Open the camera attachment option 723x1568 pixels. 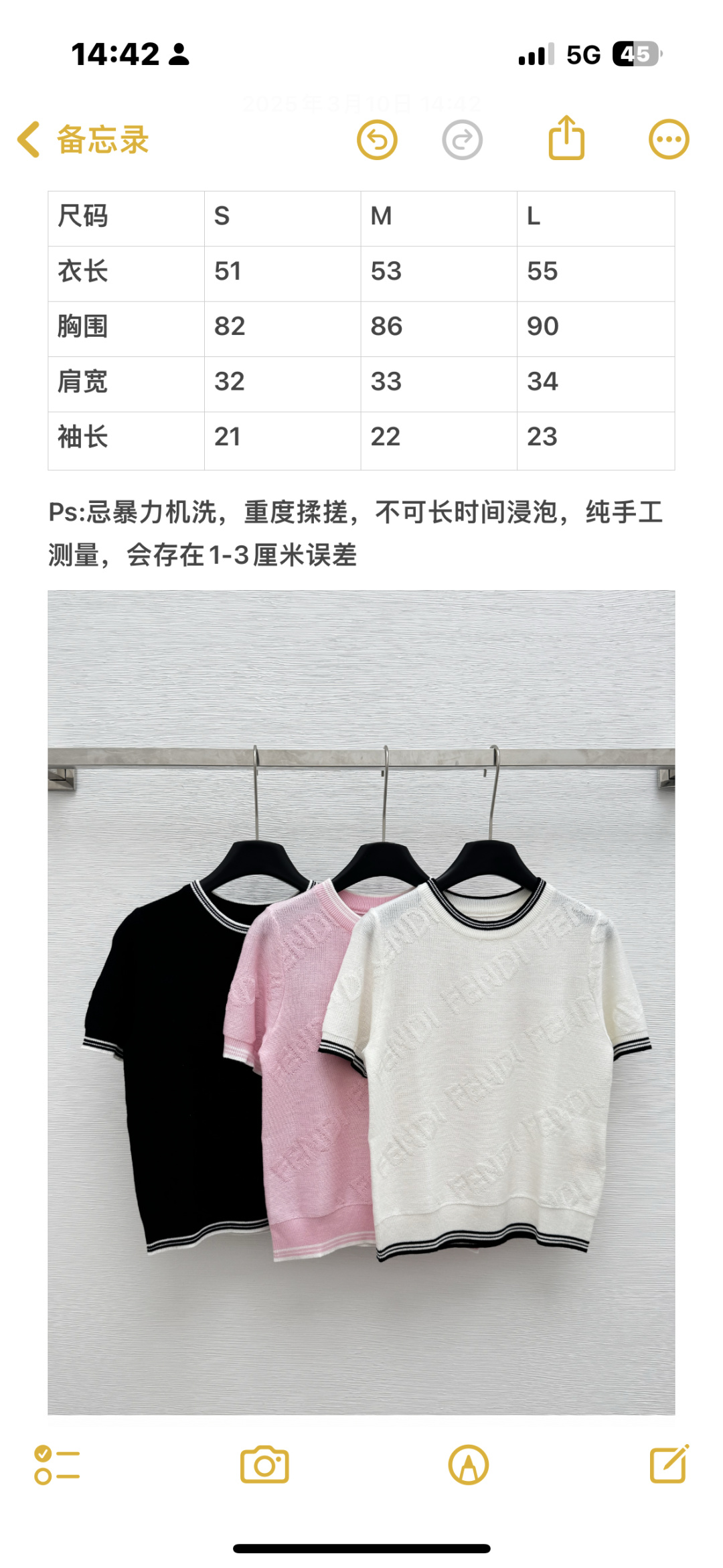click(x=264, y=1465)
